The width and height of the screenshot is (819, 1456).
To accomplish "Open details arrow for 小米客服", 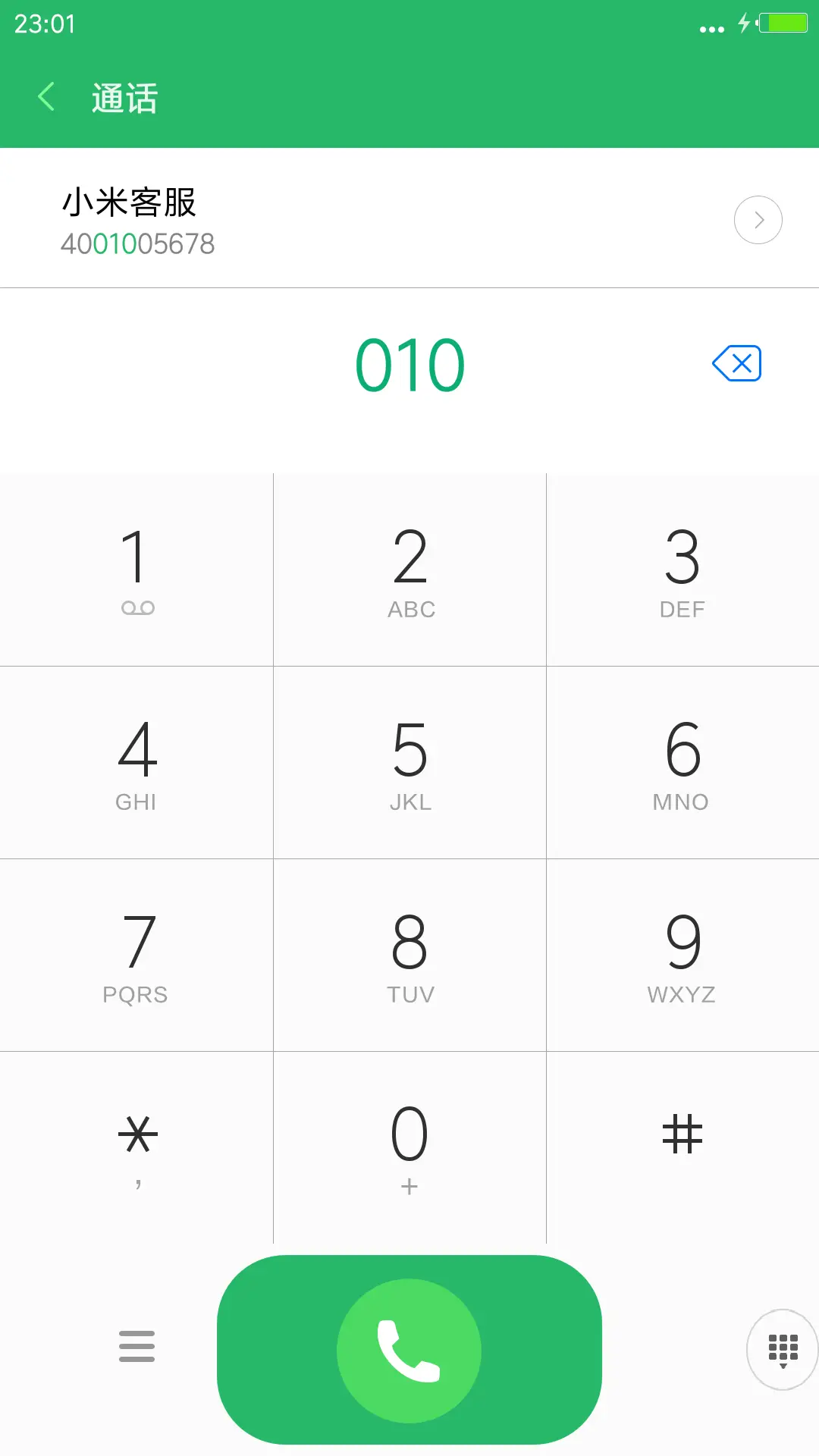I will pos(758,220).
